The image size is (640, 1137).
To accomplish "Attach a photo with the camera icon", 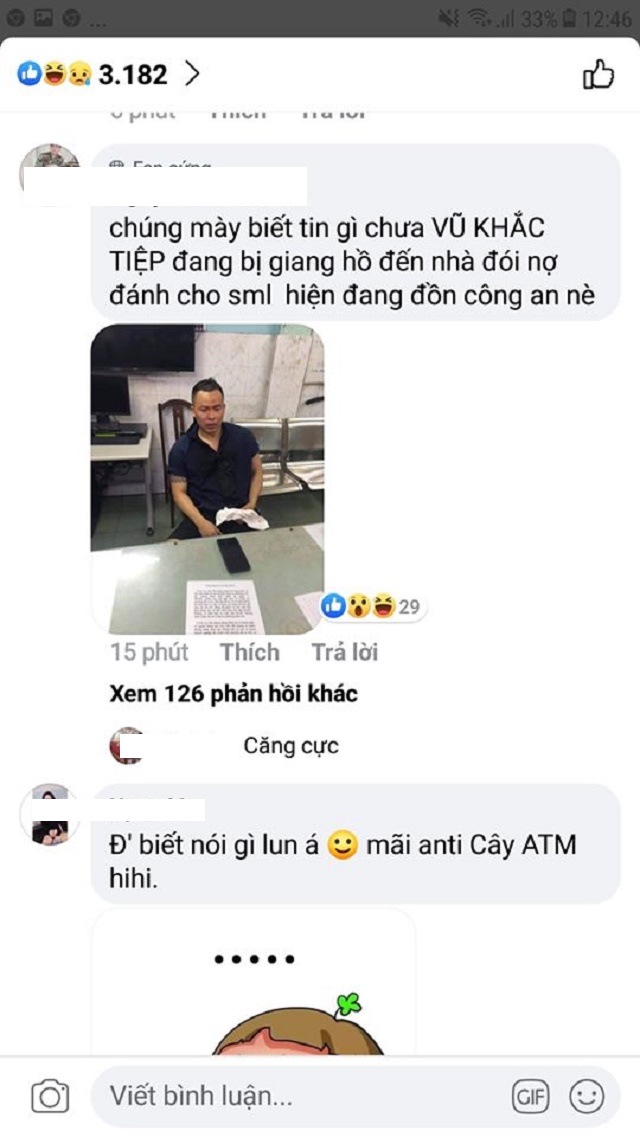I will 50,1096.
